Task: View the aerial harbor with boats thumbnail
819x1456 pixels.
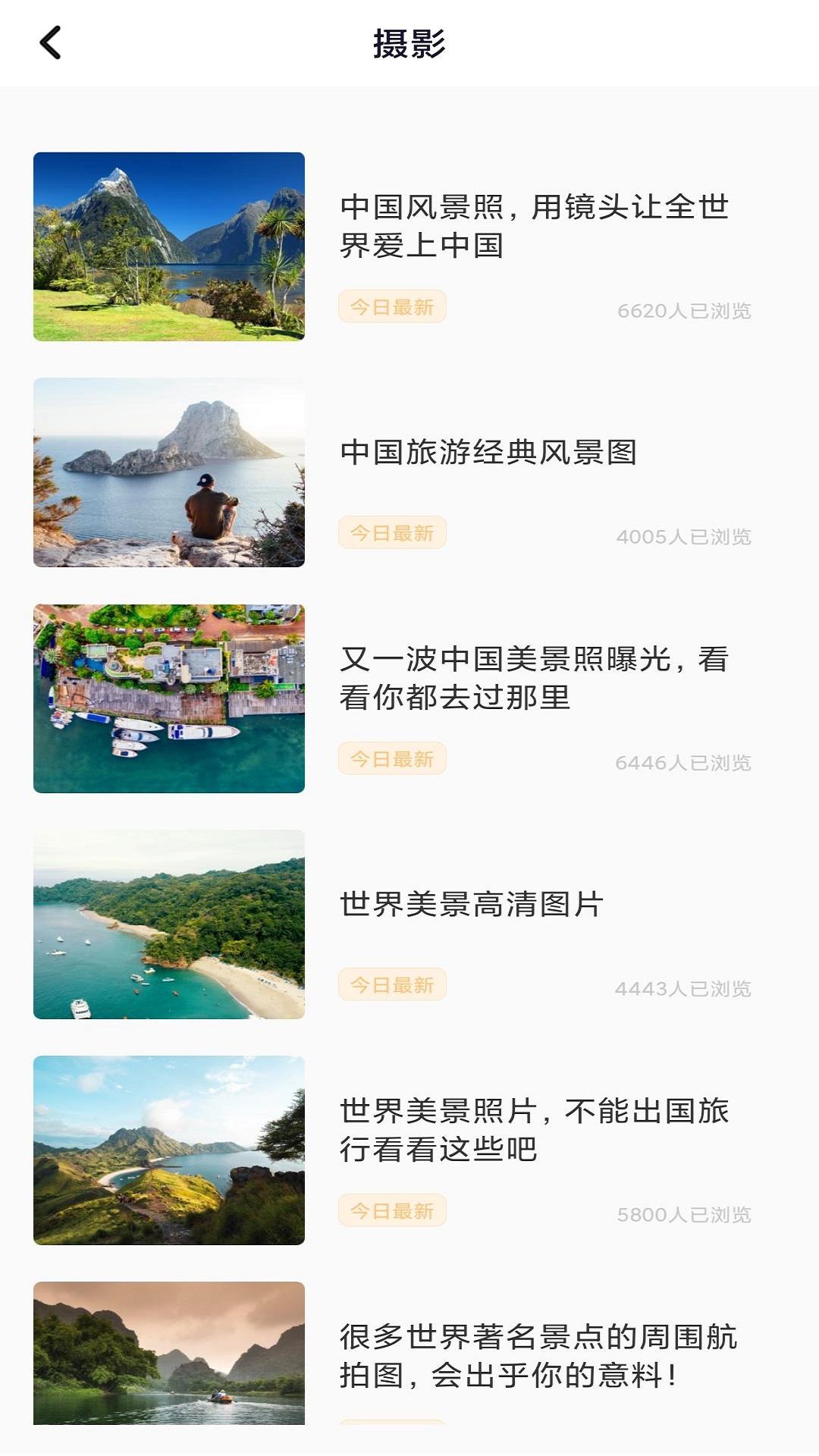Action: pos(168,698)
